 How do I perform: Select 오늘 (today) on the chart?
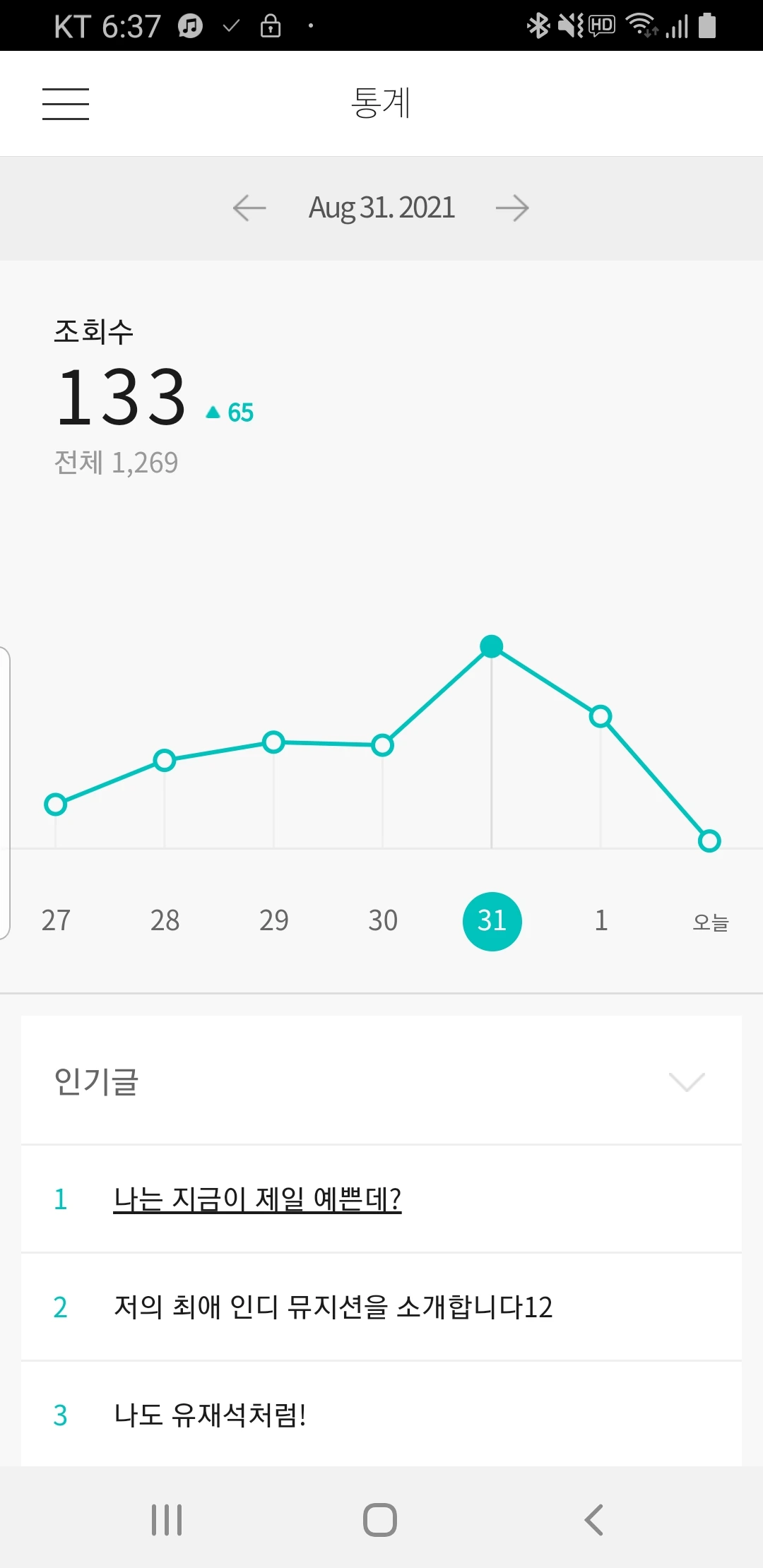710,922
